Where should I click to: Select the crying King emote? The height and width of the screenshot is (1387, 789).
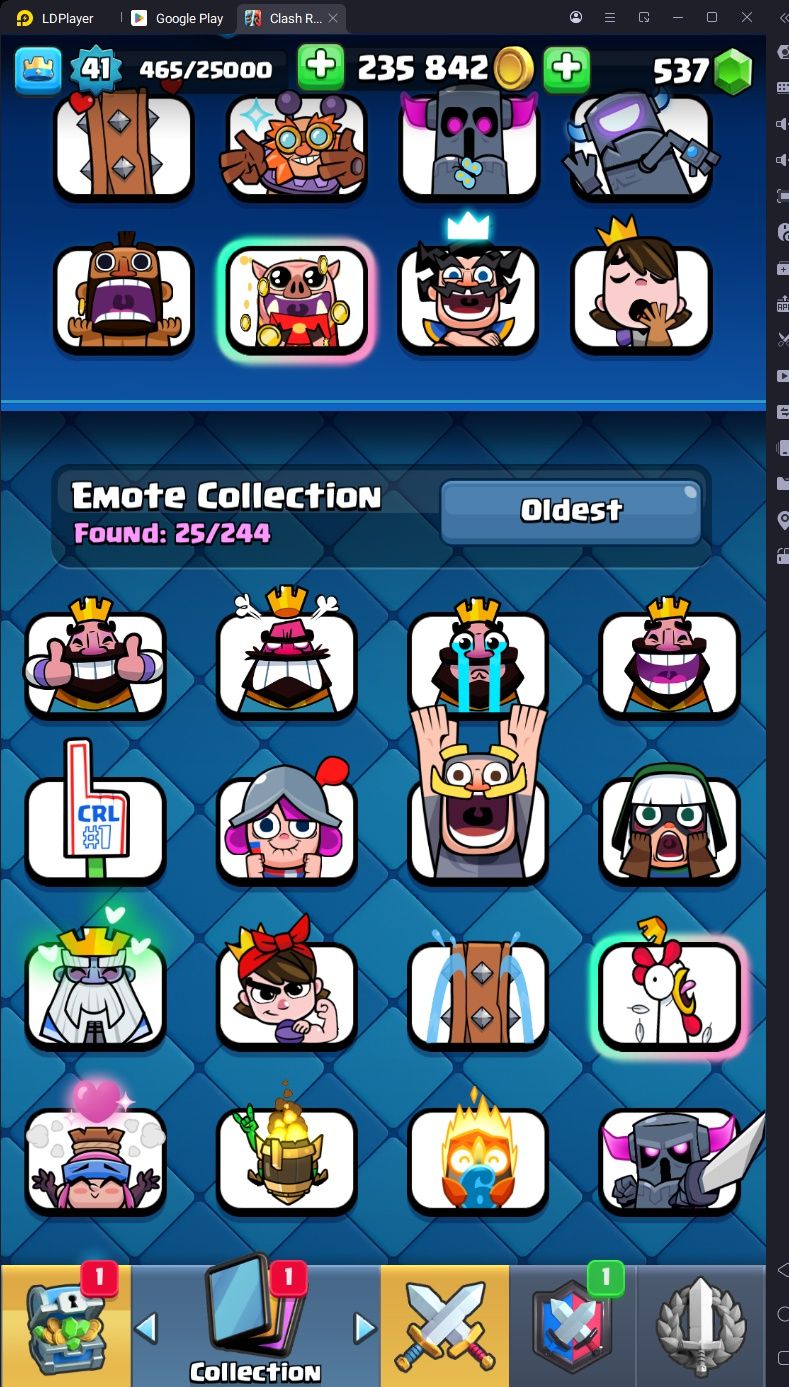coord(478,662)
